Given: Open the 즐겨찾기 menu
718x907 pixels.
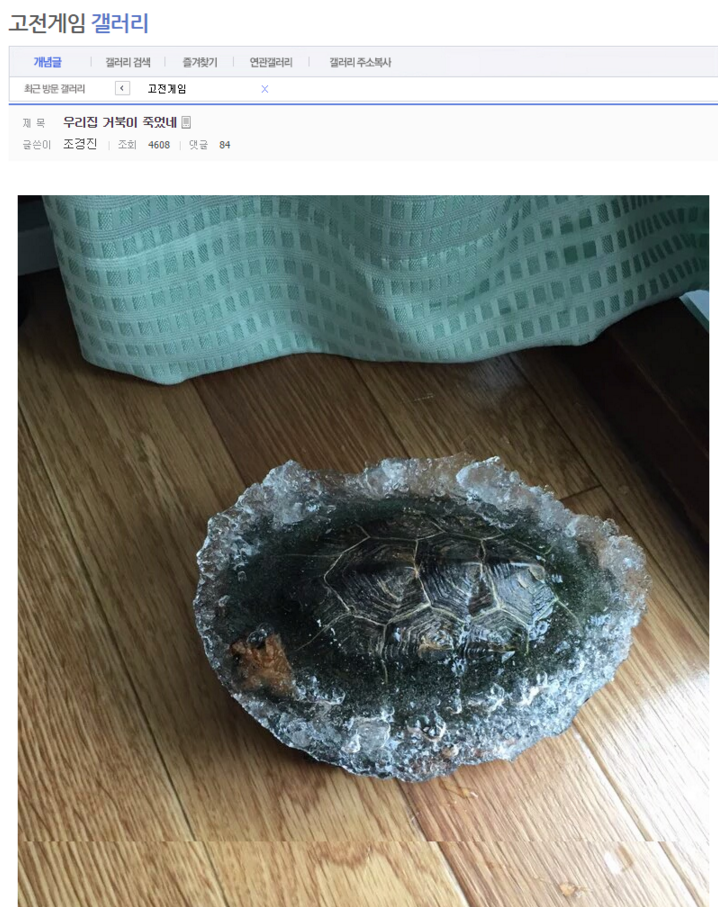Looking at the screenshot, I should click(x=200, y=62).
